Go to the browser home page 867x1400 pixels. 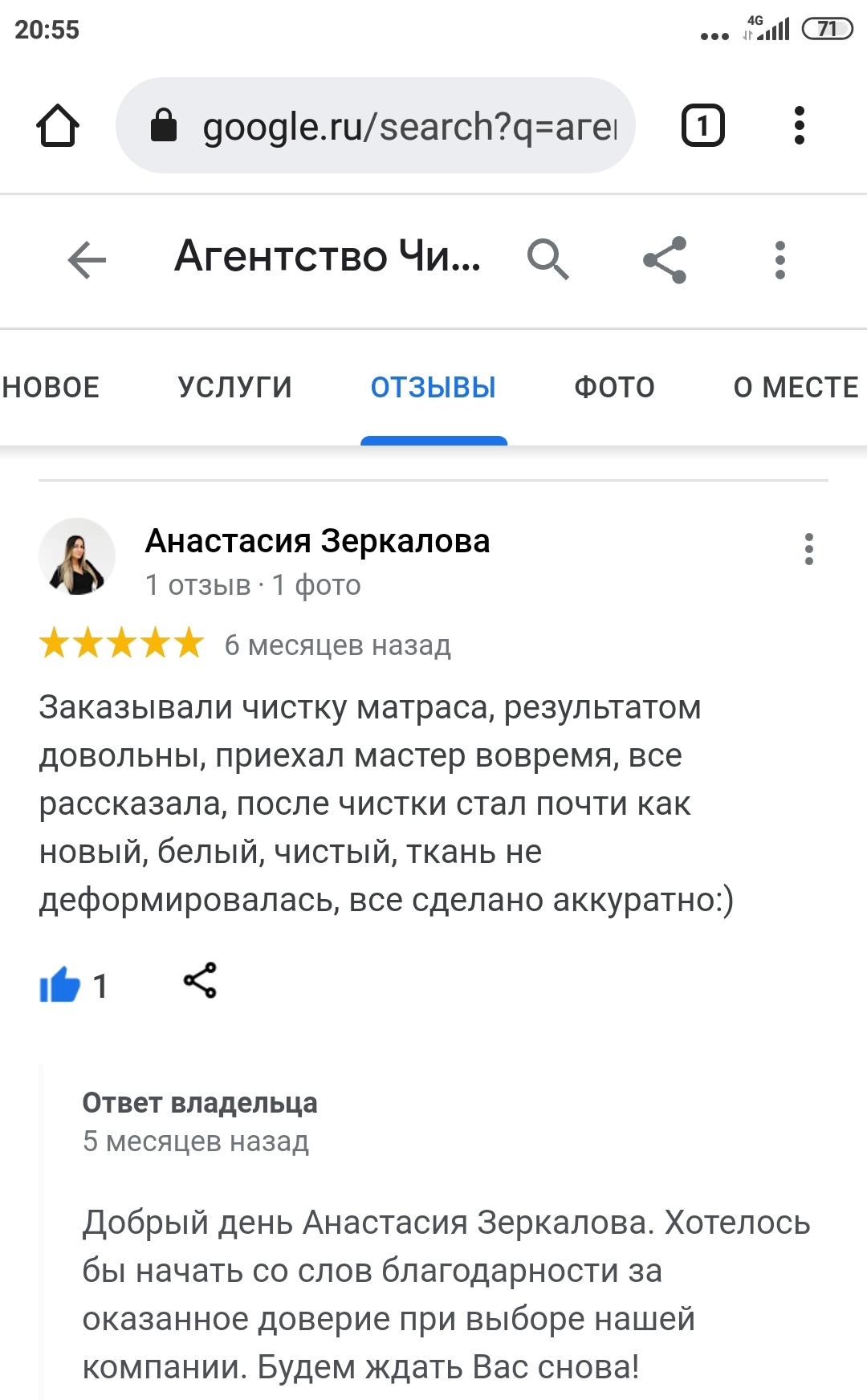point(58,126)
